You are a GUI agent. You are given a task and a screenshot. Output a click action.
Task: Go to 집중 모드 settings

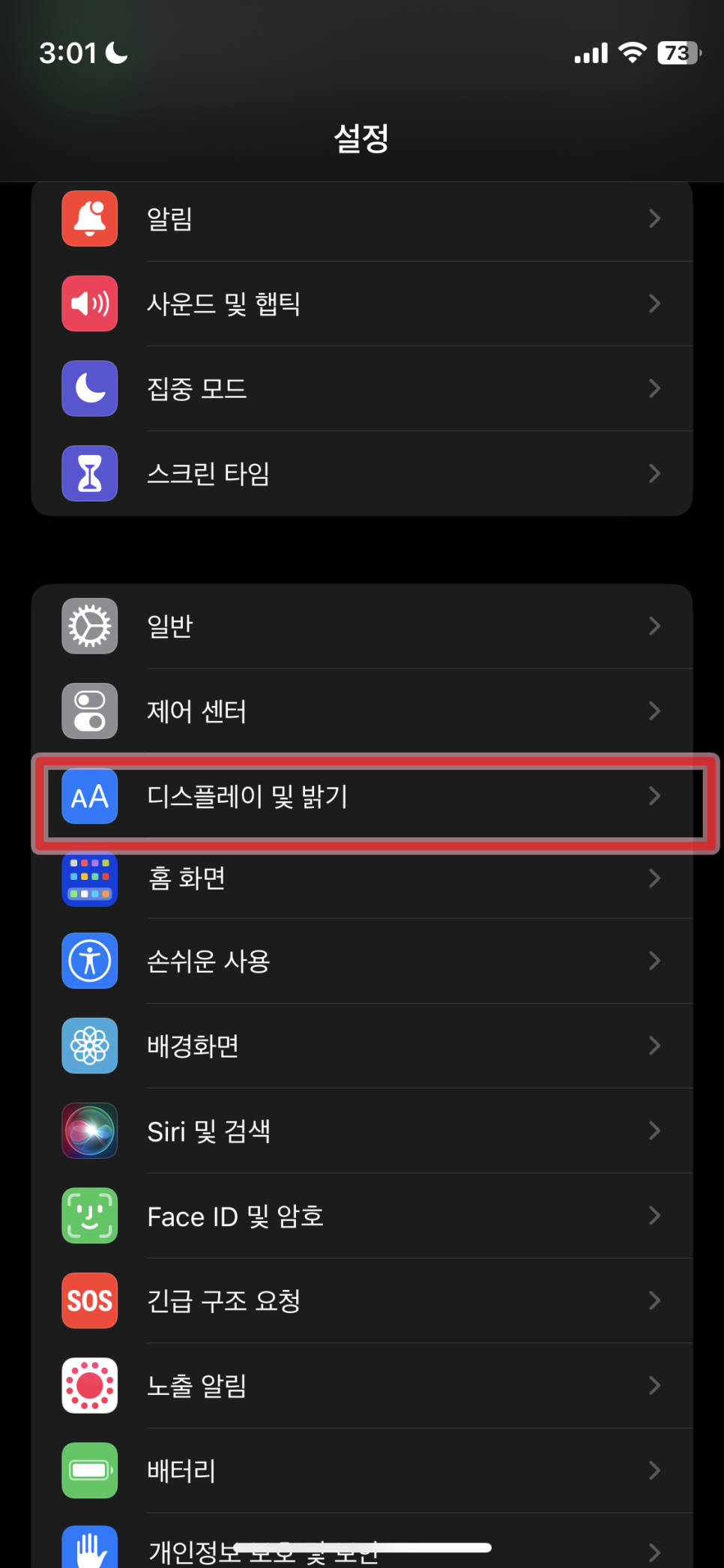click(x=361, y=388)
